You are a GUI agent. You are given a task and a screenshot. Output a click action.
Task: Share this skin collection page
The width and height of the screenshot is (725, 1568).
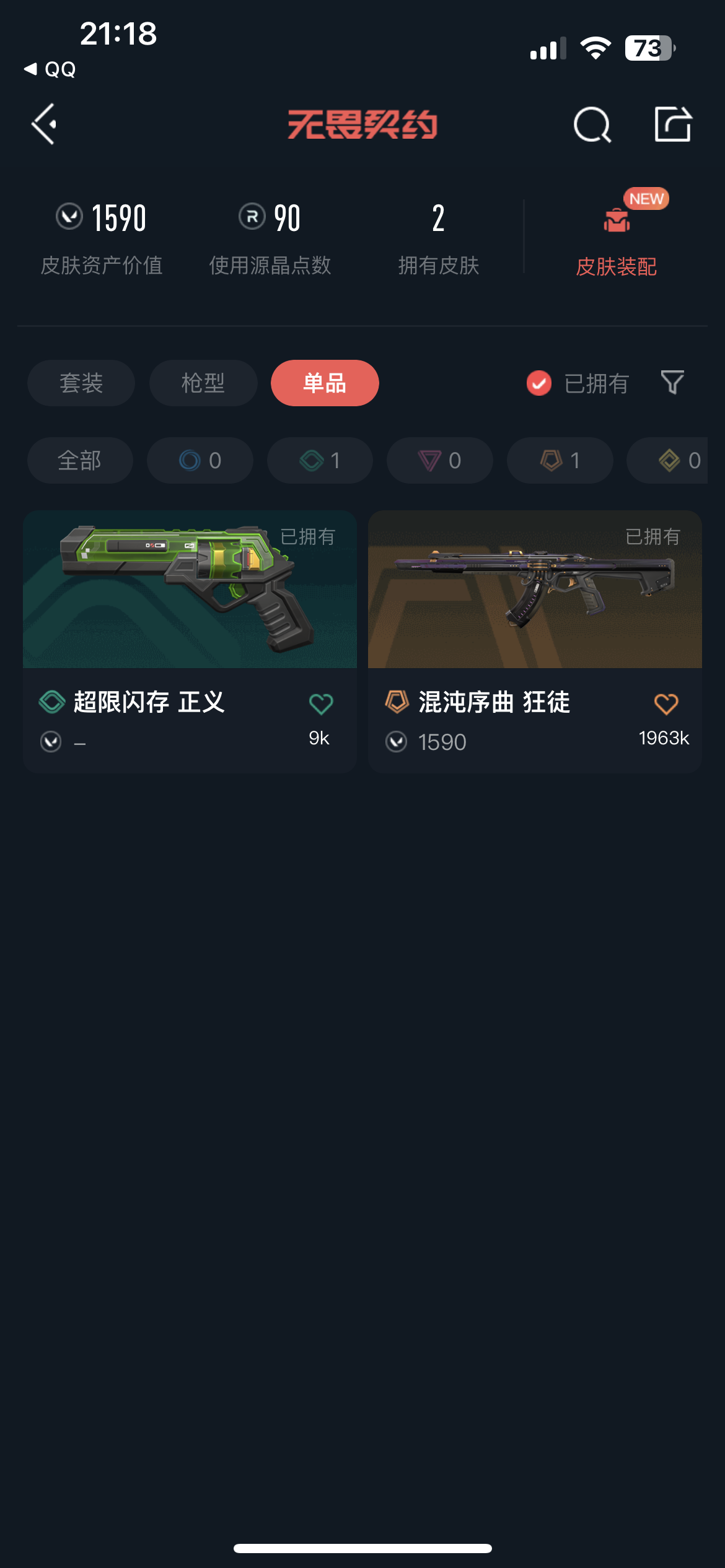point(673,124)
